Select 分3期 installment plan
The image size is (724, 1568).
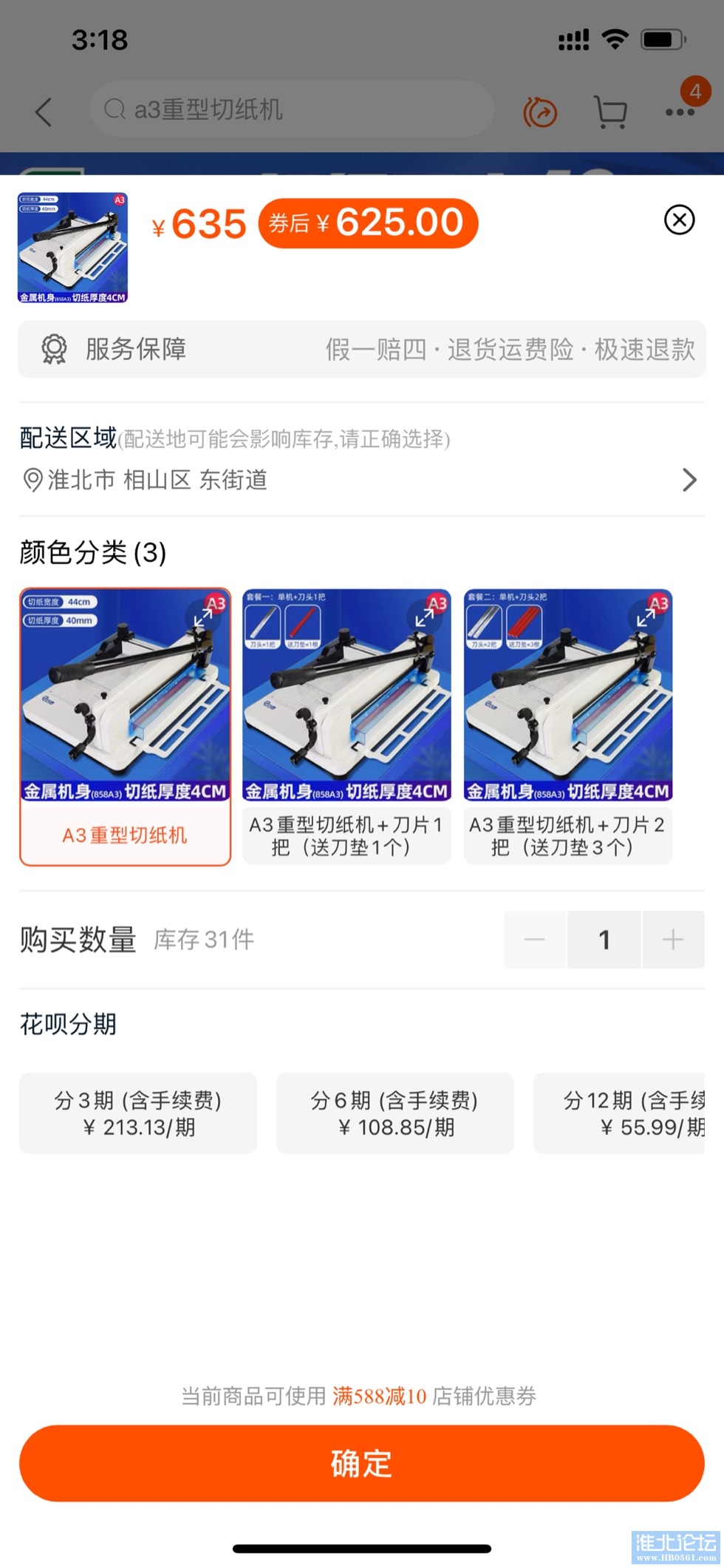[138, 1113]
